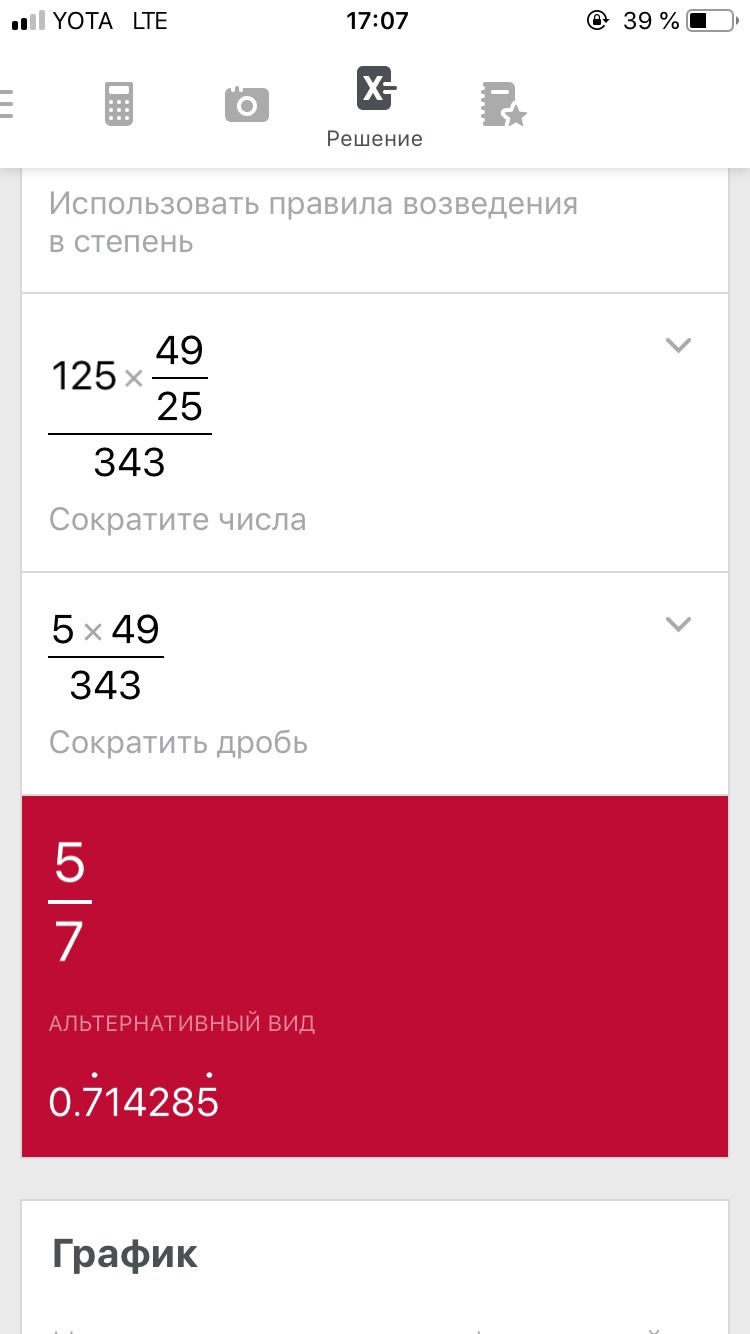This screenshot has width=750, height=1334.
Task: Expand the 'Сократить дробь' step
Action: (678, 625)
